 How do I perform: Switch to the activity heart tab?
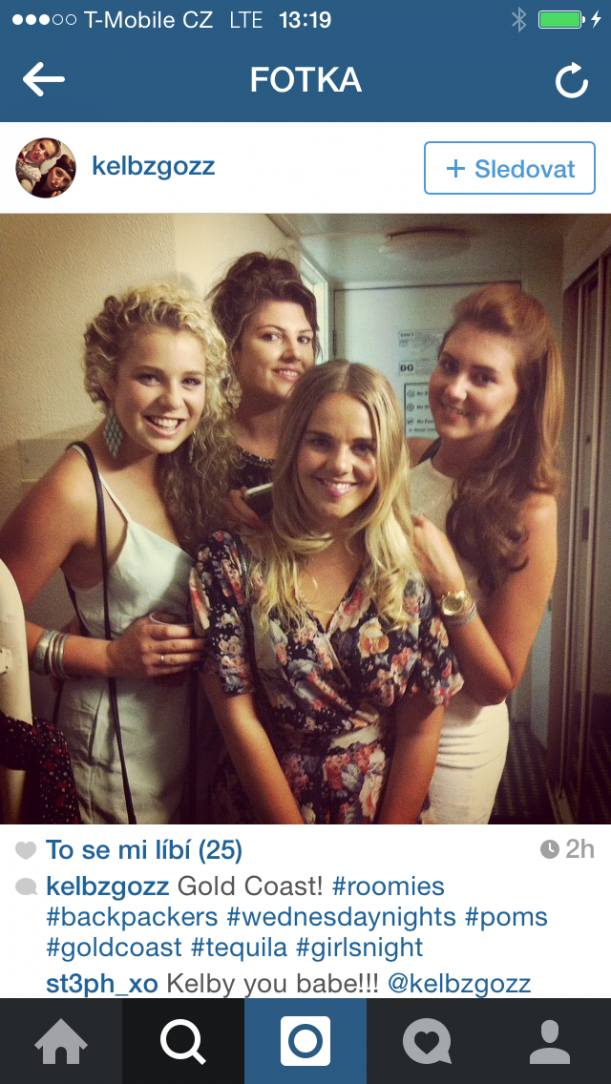pyautogui.click(x=428, y=1041)
